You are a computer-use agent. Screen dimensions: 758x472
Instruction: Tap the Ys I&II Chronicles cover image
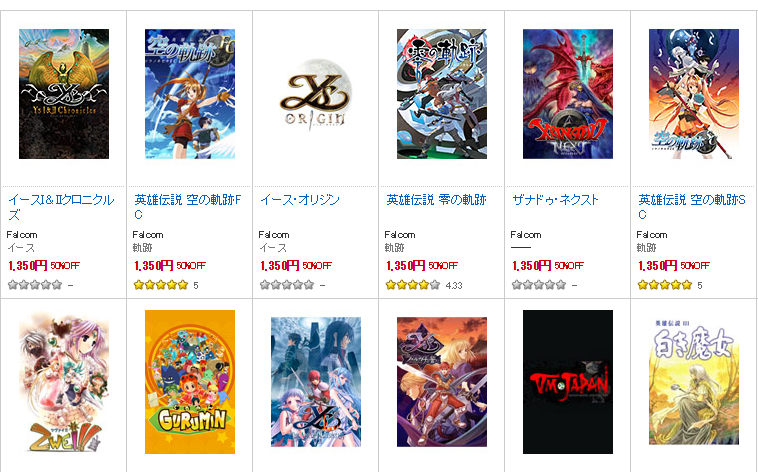tap(64, 94)
